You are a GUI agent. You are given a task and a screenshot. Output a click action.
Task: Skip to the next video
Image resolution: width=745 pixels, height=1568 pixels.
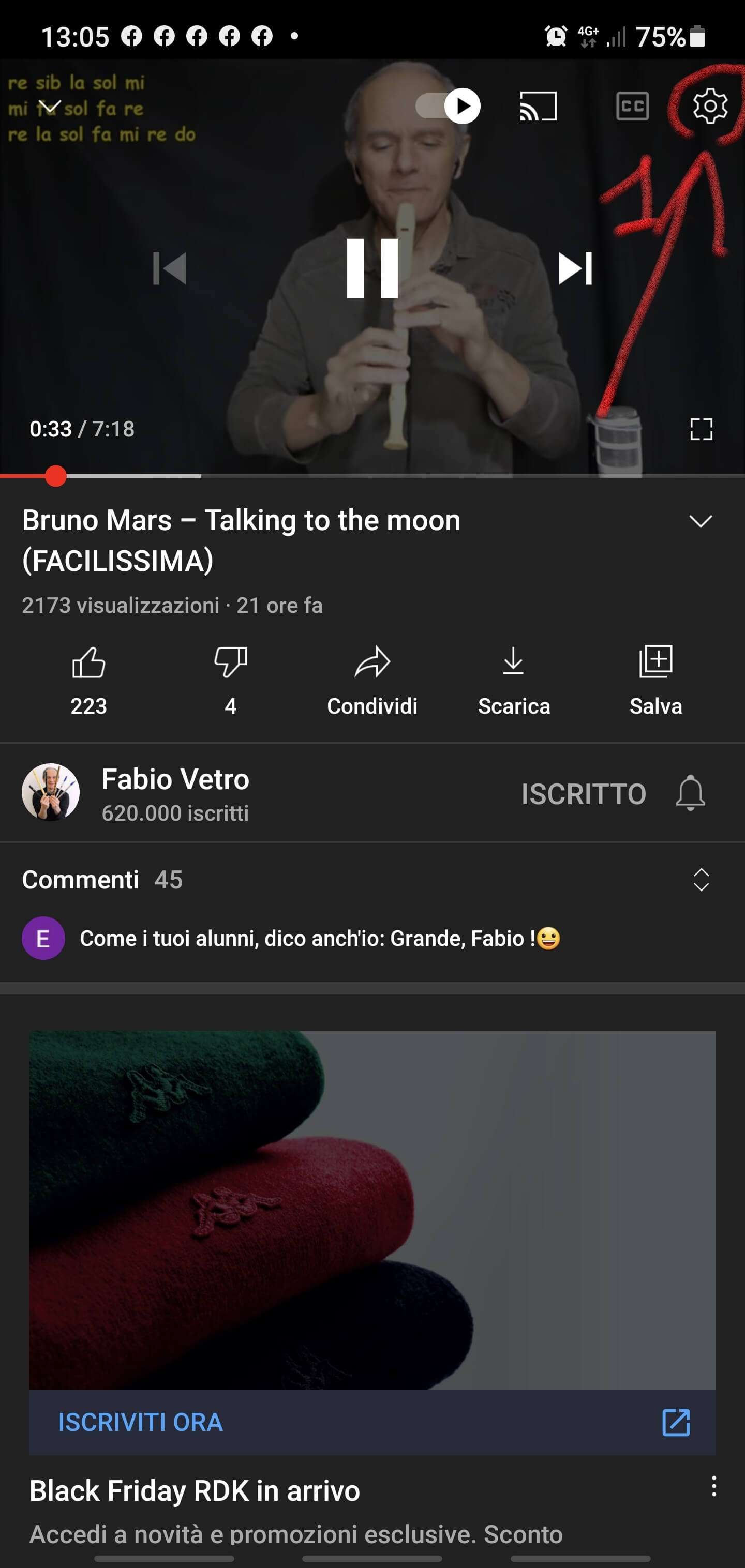(x=574, y=268)
